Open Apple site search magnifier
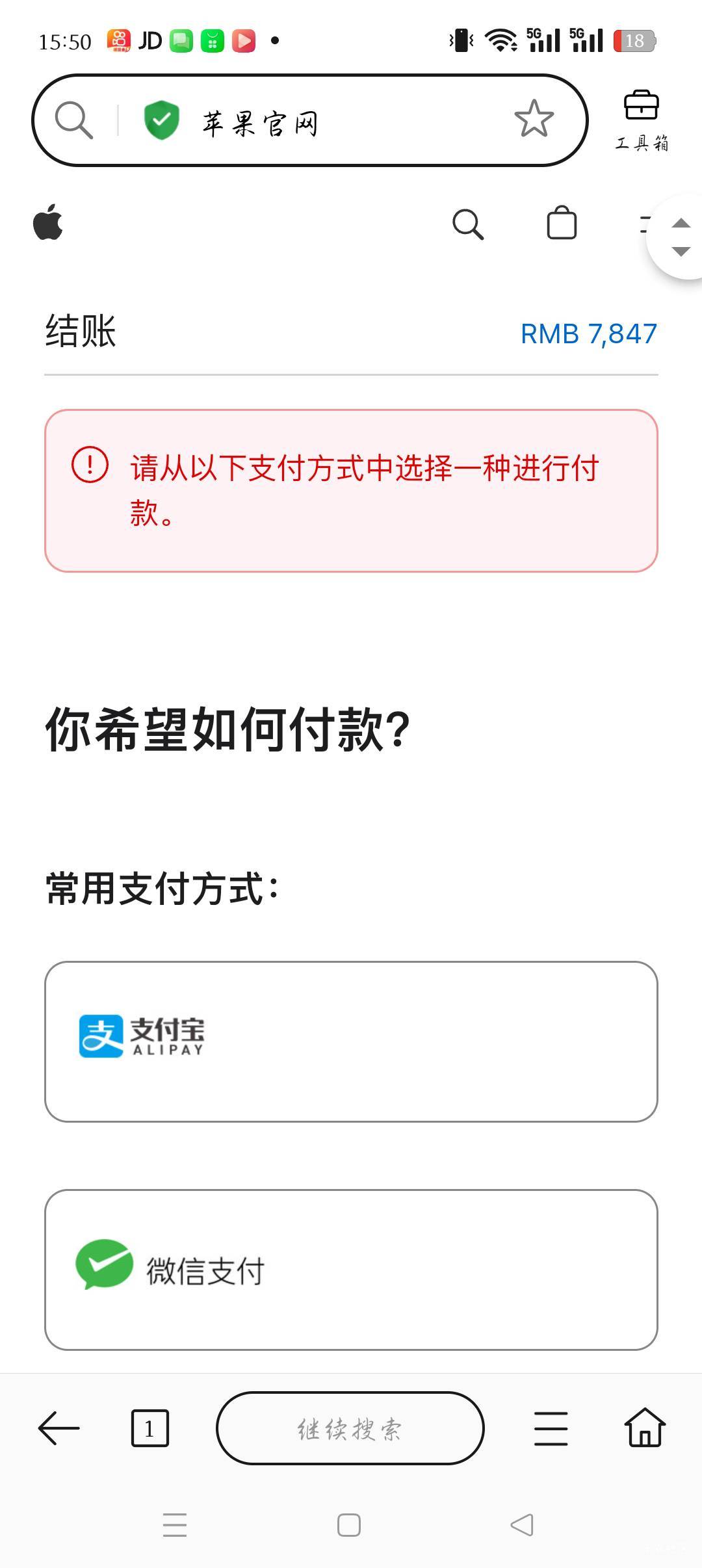This screenshot has width=702, height=1568. pyautogui.click(x=468, y=224)
